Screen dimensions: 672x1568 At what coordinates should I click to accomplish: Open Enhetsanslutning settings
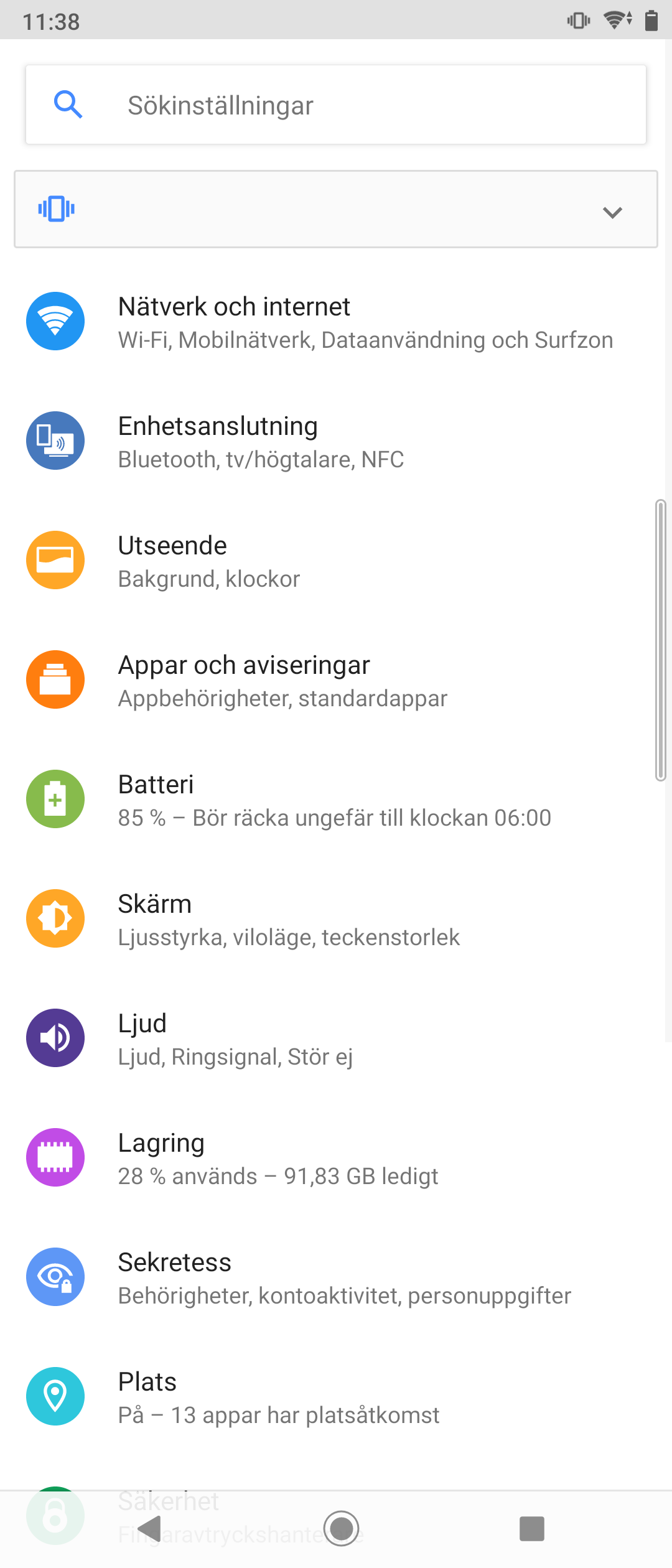click(x=336, y=442)
